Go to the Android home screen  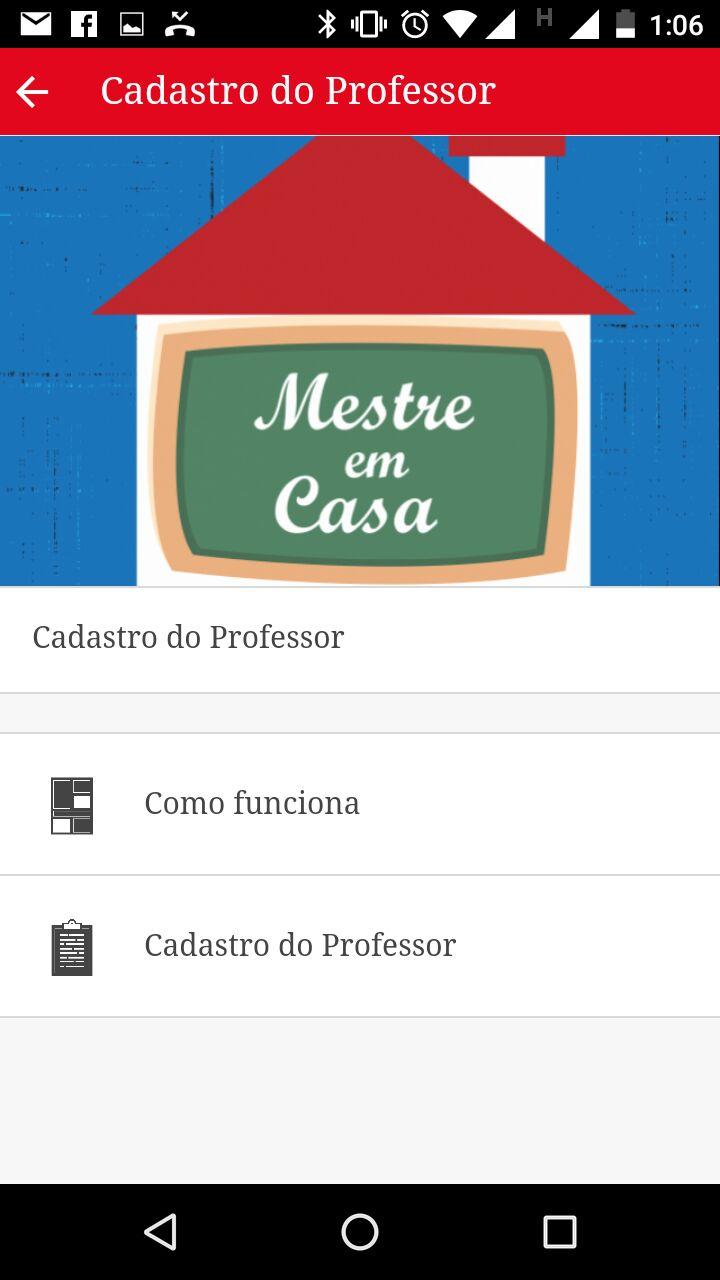pyautogui.click(x=360, y=1232)
